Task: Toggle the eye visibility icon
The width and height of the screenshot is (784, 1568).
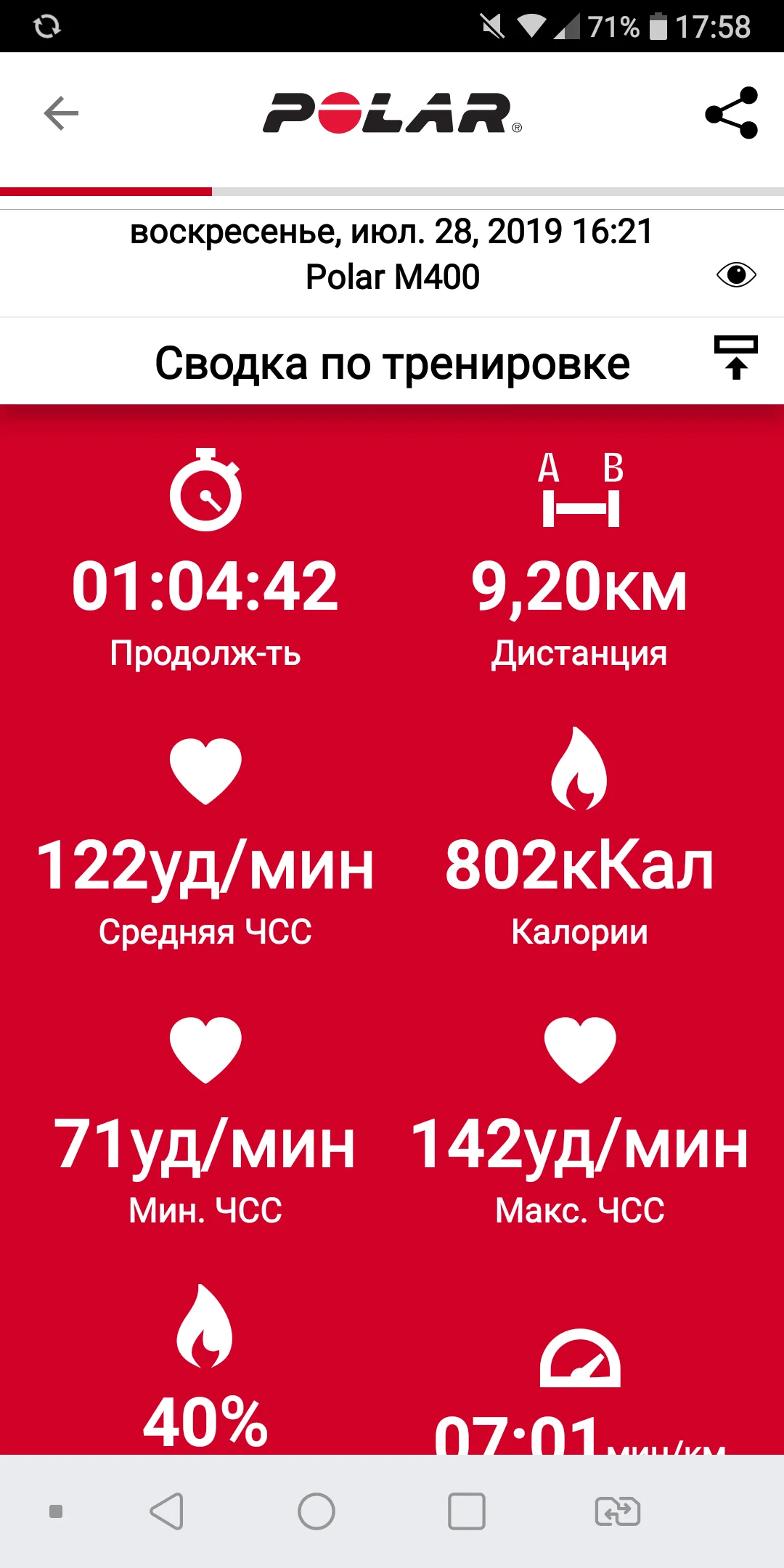Action: [x=735, y=274]
